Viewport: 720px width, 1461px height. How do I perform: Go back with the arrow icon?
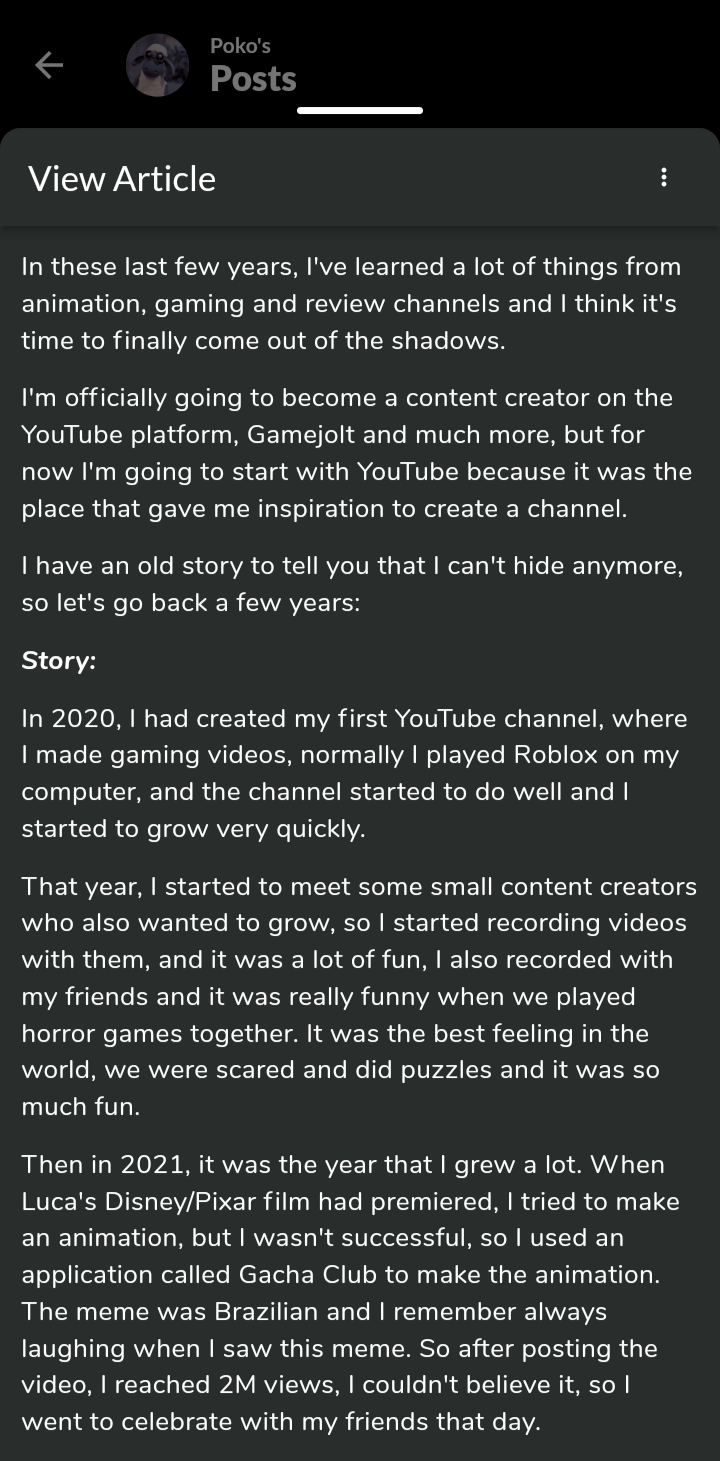point(49,65)
